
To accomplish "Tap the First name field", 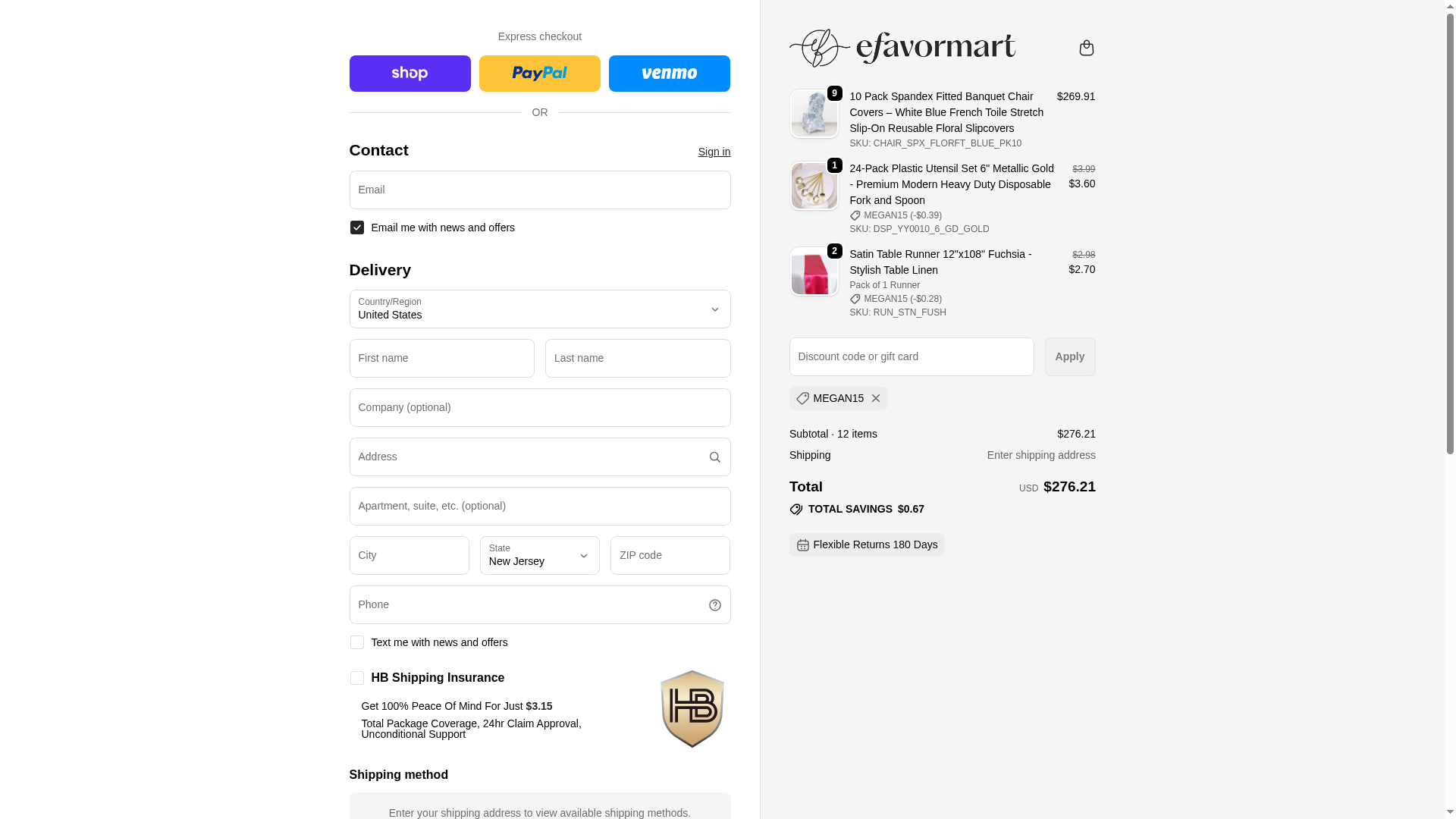I will tap(441, 358).
